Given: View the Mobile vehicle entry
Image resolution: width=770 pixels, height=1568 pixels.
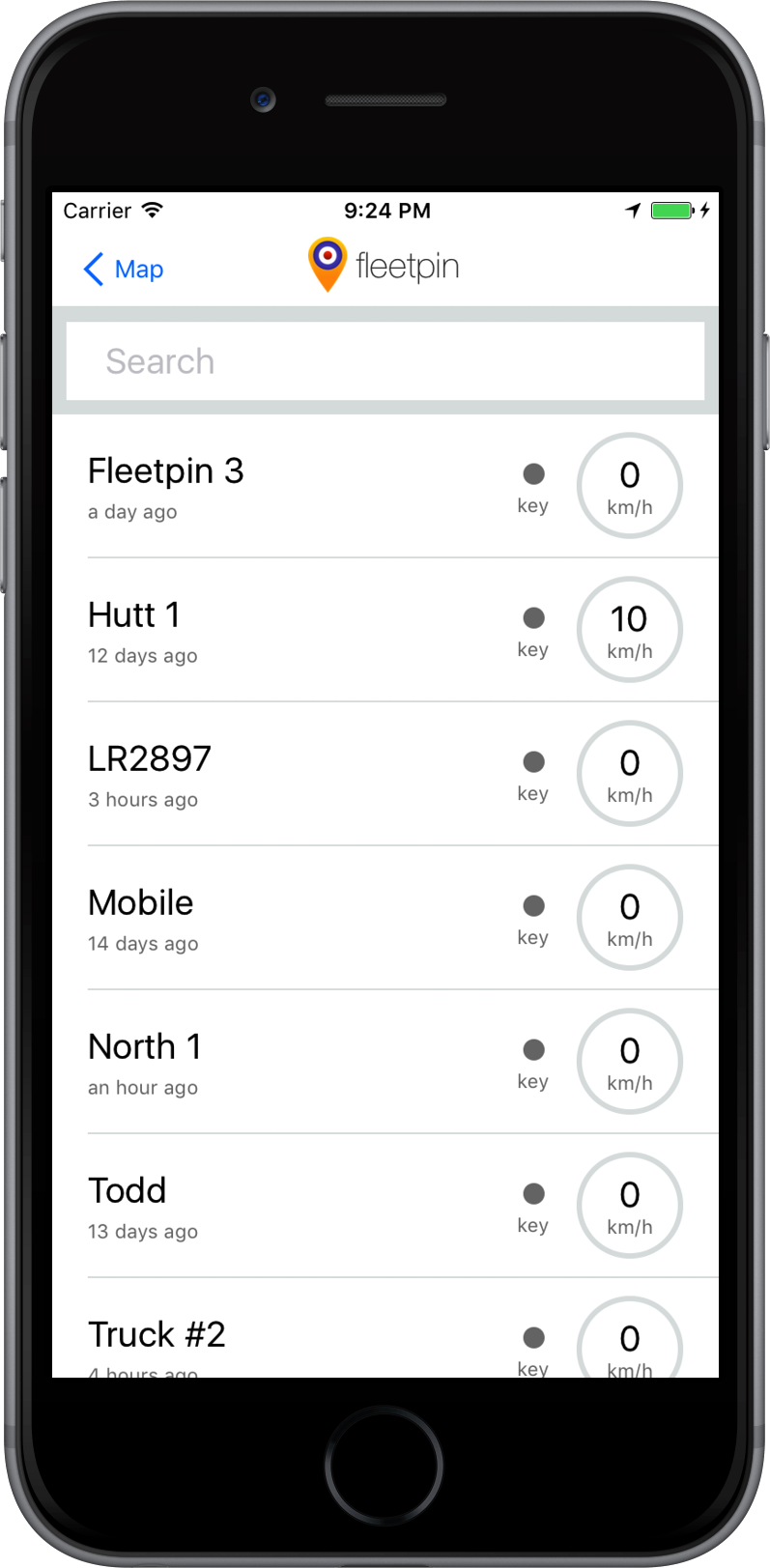Looking at the screenshot, I should 290,918.
